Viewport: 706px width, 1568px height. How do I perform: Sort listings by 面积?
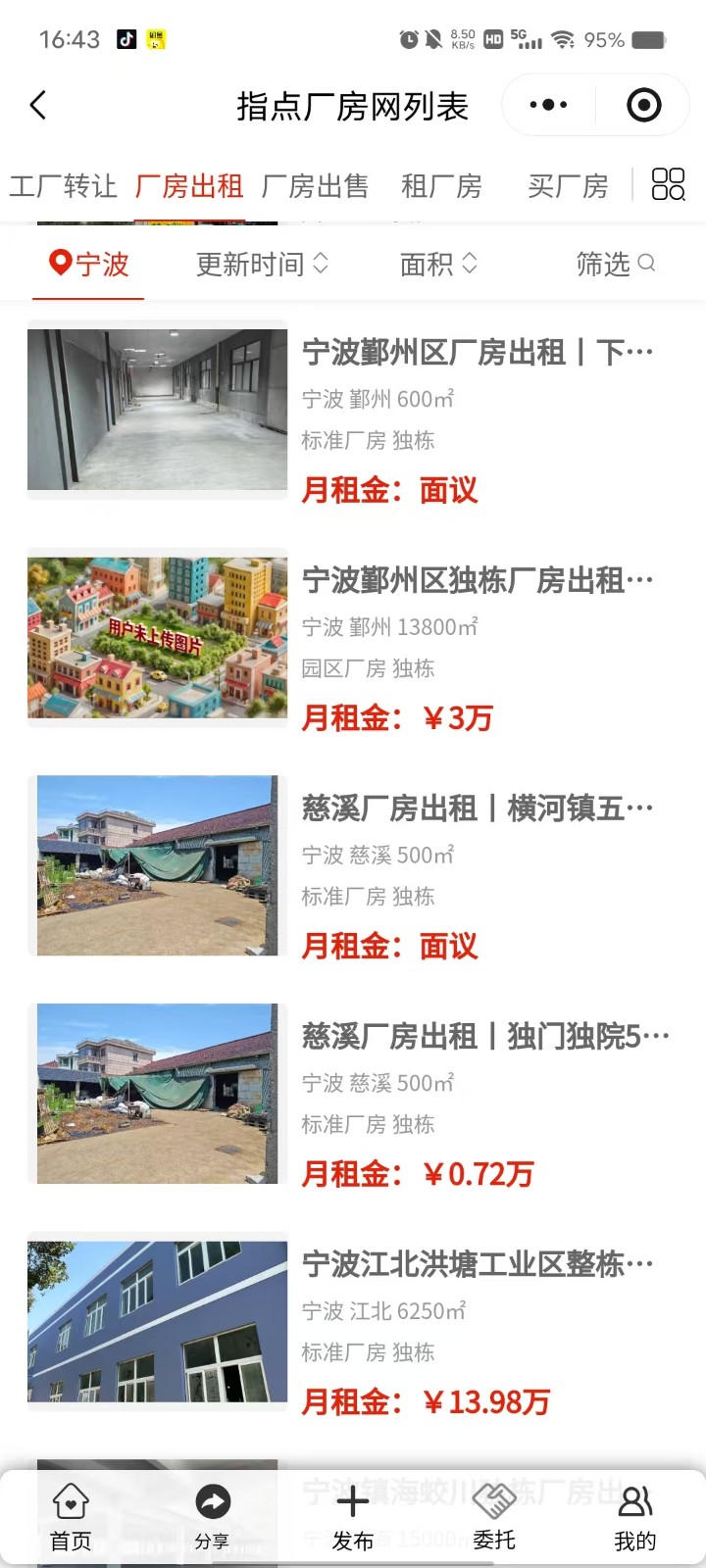438,264
